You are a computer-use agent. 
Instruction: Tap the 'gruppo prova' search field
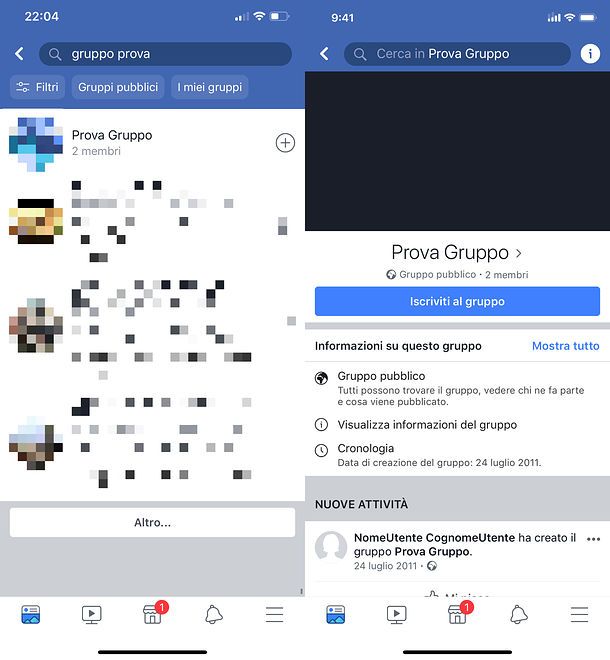pyautogui.click(x=165, y=54)
